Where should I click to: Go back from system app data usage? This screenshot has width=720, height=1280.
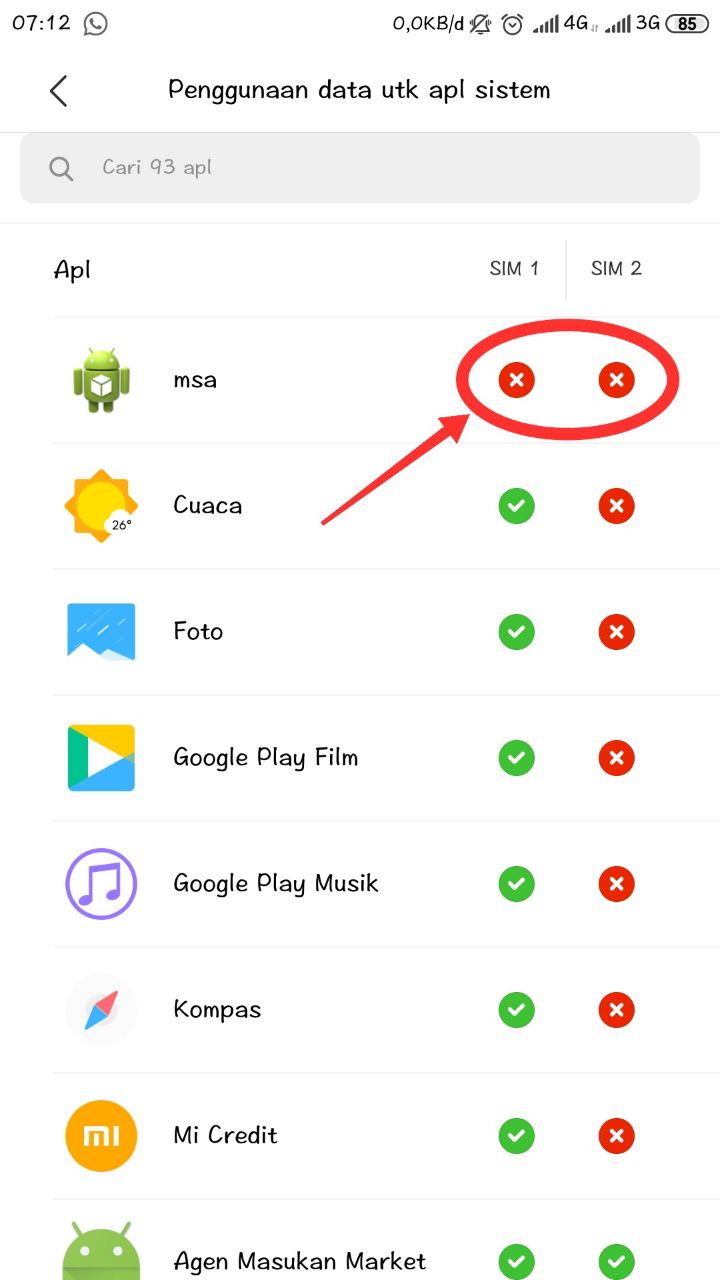(x=58, y=90)
